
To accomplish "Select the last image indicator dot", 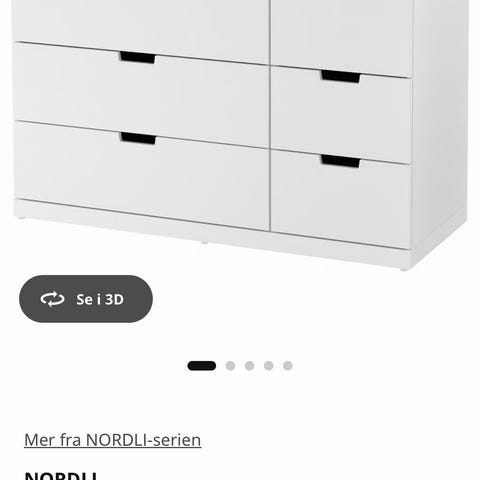I will pyautogui.click(x=288, y=366).
